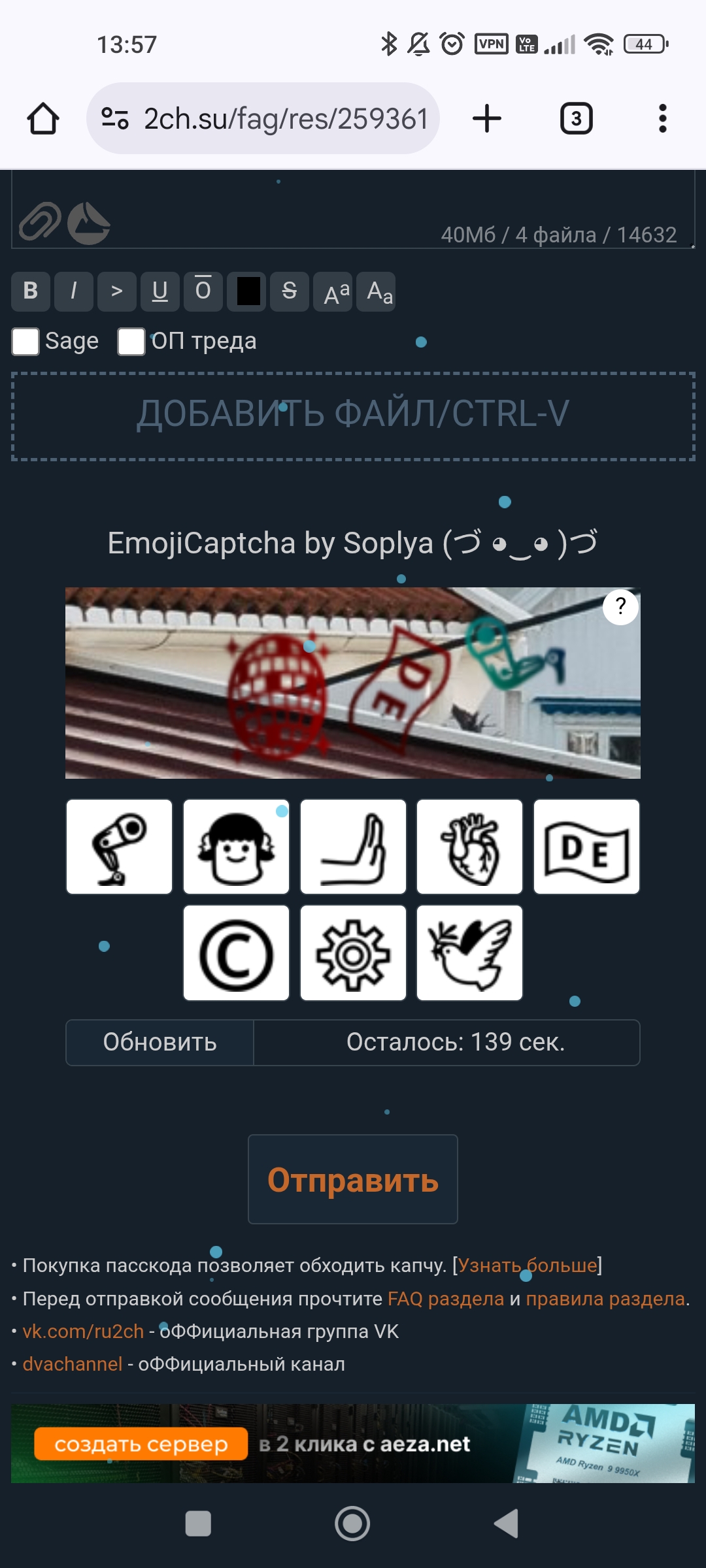Apply bold formatting with the B button
This screenshot has height=1568, width=706.
coord(31,291)
